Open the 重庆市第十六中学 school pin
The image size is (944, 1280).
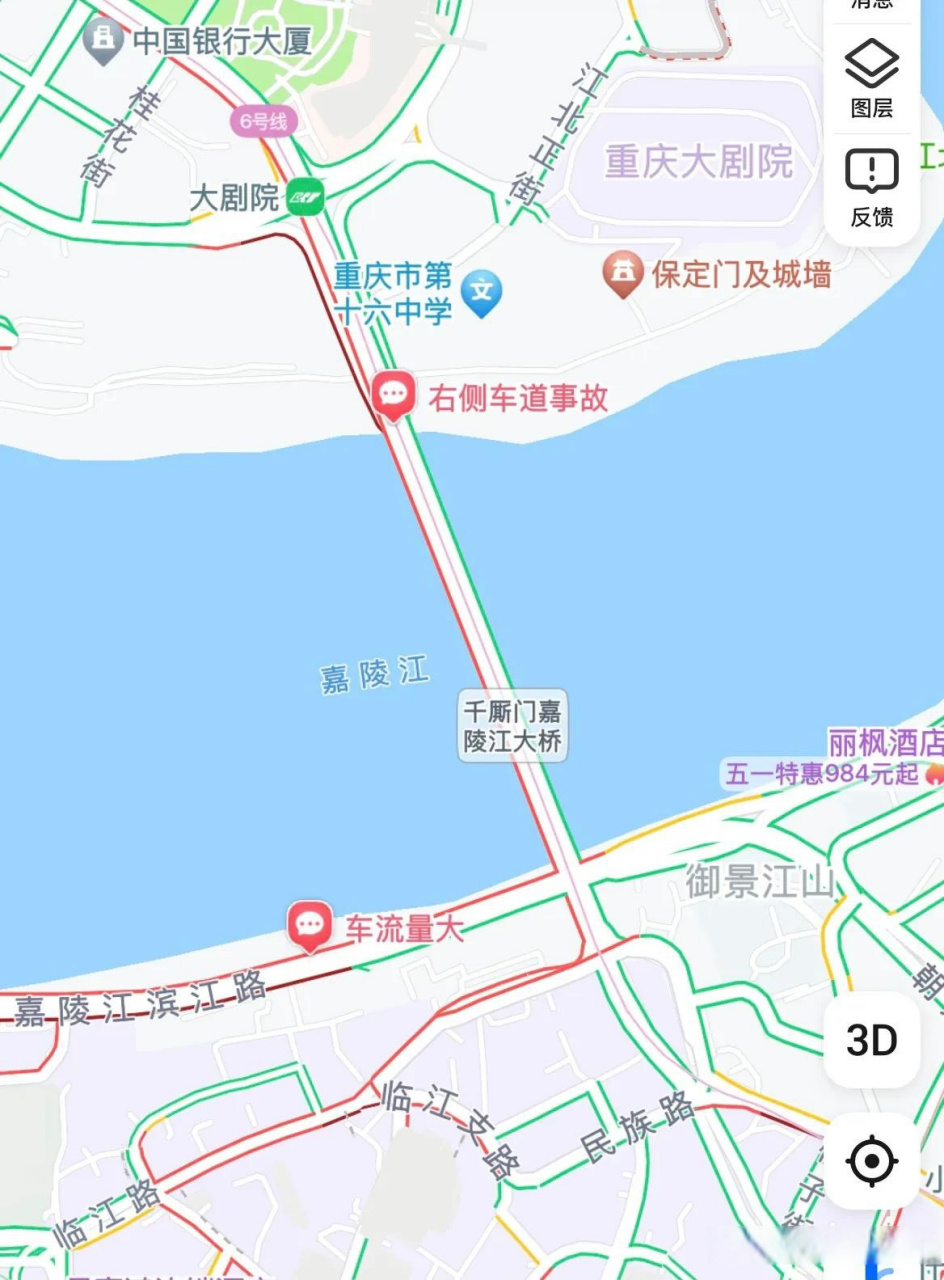[482, 293]
